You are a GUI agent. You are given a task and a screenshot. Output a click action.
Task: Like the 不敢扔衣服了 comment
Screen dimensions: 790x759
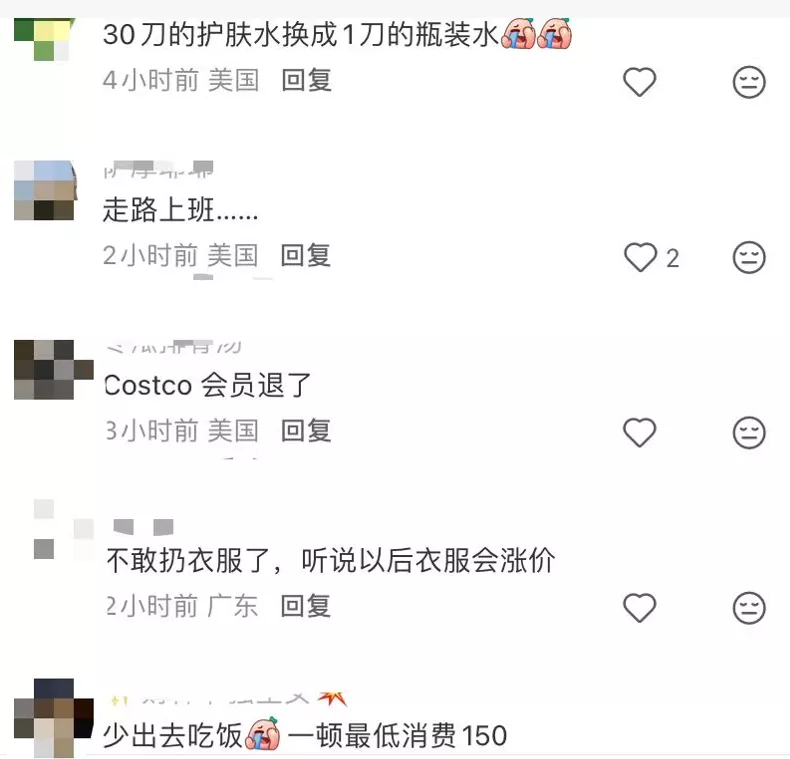click(639, 608)
